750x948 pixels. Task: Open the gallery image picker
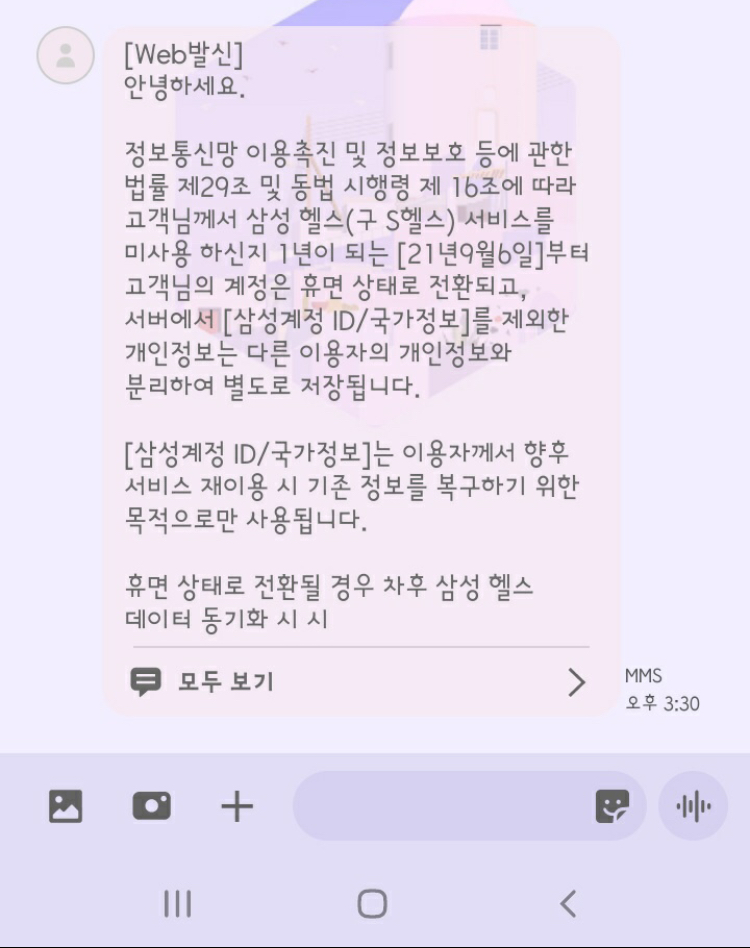(66, 806)
